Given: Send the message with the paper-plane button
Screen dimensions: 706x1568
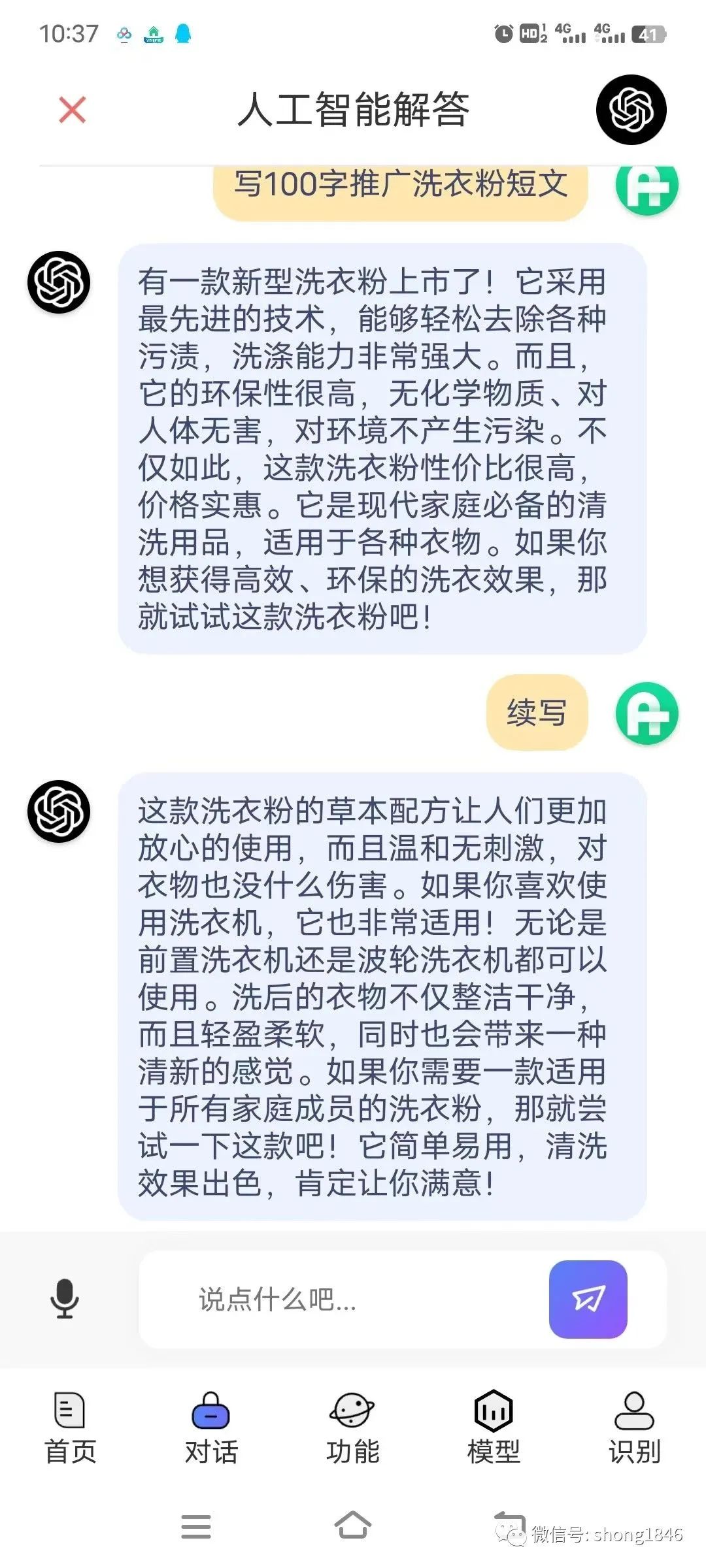Looking at the screenshot, I should 588,1299.
